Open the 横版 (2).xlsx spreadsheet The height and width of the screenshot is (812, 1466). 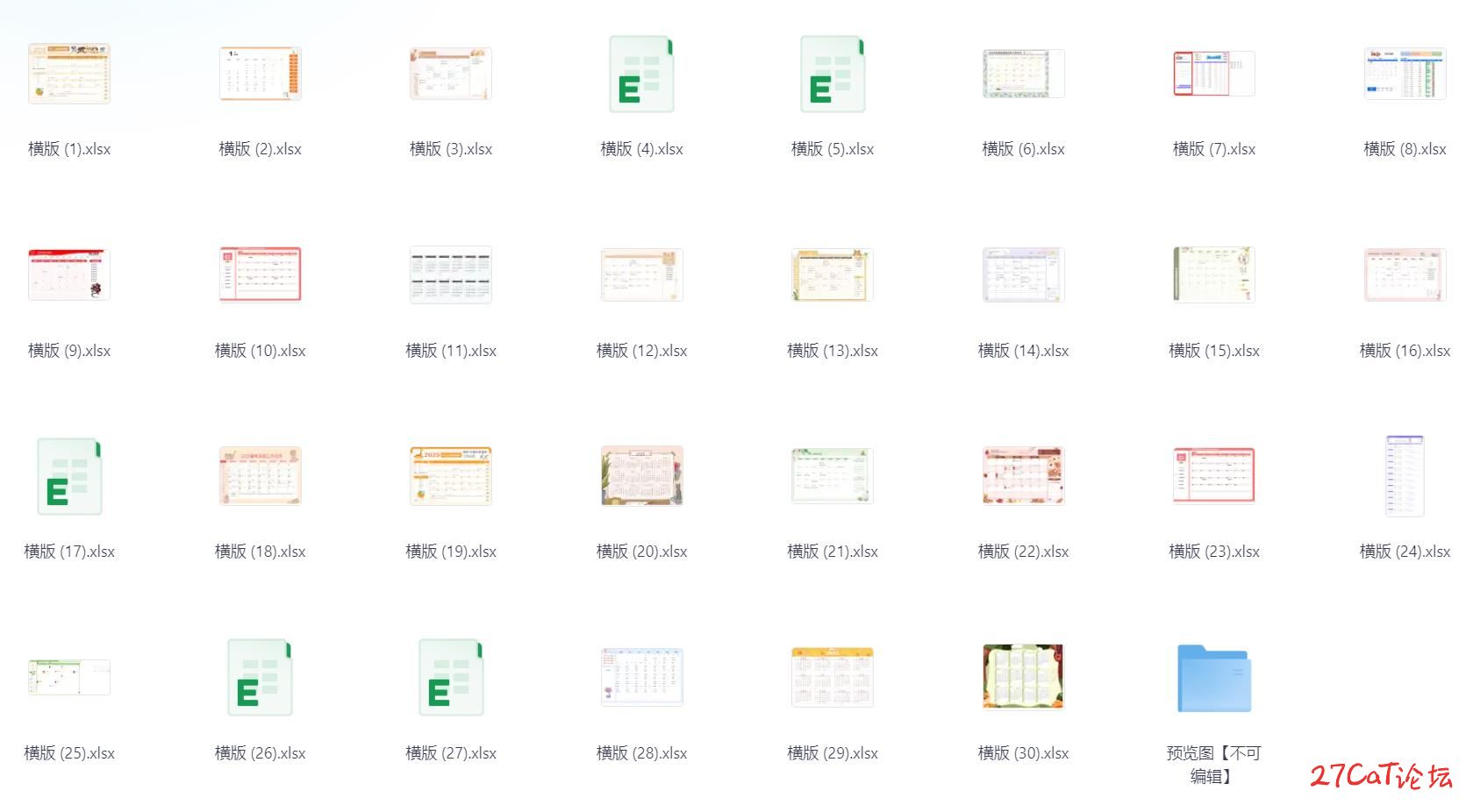260,75
